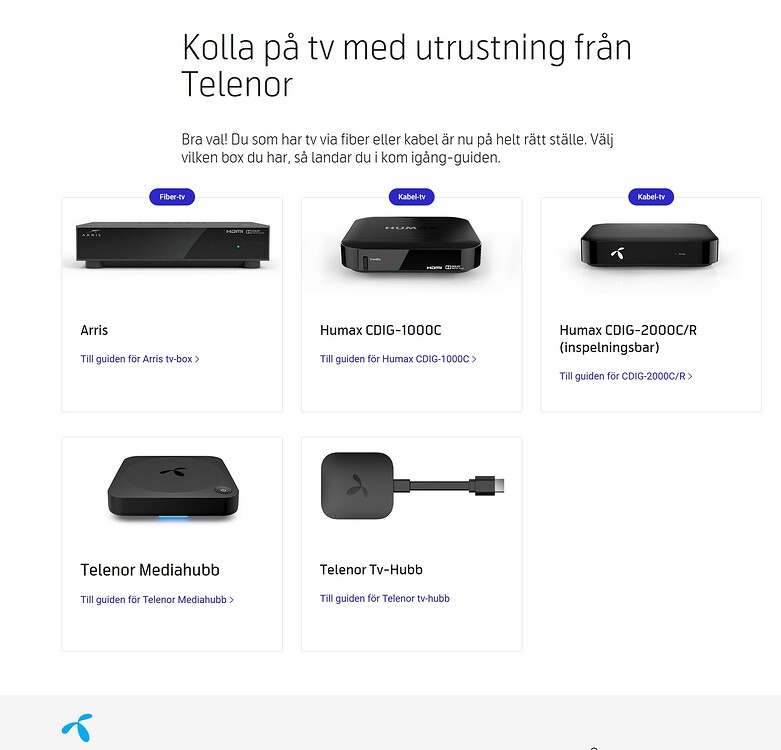Follow the CDIG-2000C/R guide link
Screen dimensions: 781x750
pyautogui.click(x=625, y=376)
